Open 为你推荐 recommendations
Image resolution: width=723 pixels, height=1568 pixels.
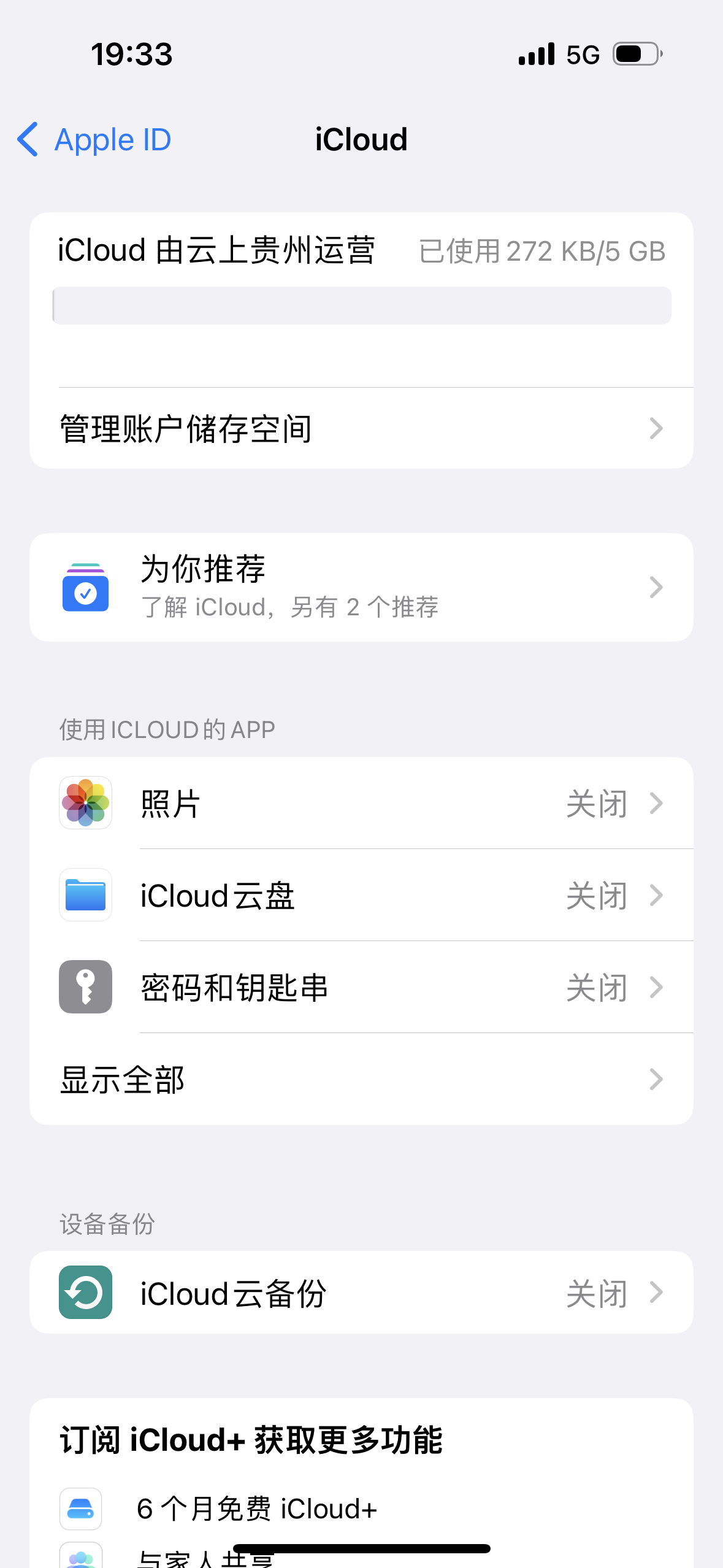tap(361, 587)
